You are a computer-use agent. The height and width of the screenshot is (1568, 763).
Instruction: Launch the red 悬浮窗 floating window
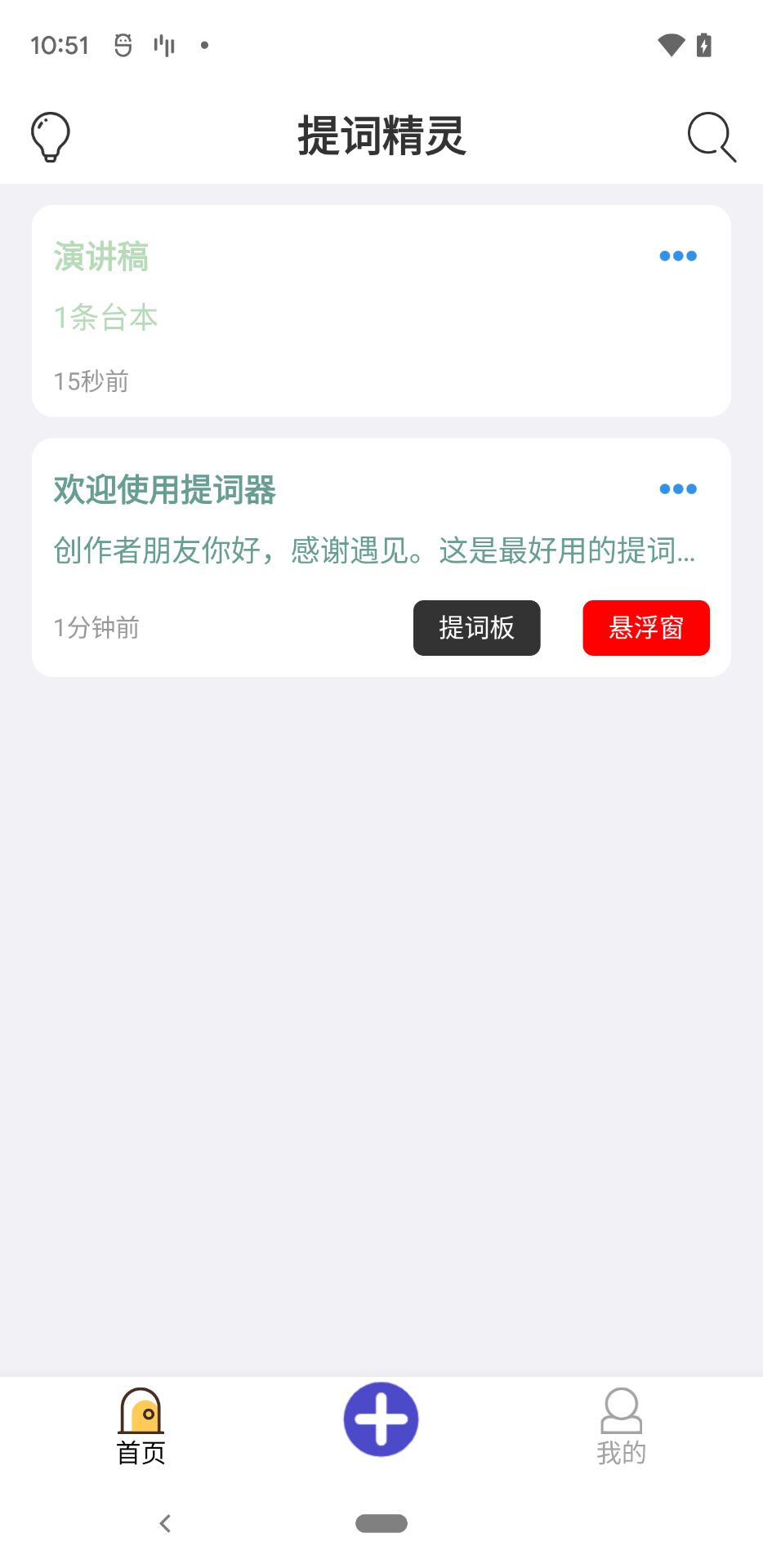pos(645,627)
